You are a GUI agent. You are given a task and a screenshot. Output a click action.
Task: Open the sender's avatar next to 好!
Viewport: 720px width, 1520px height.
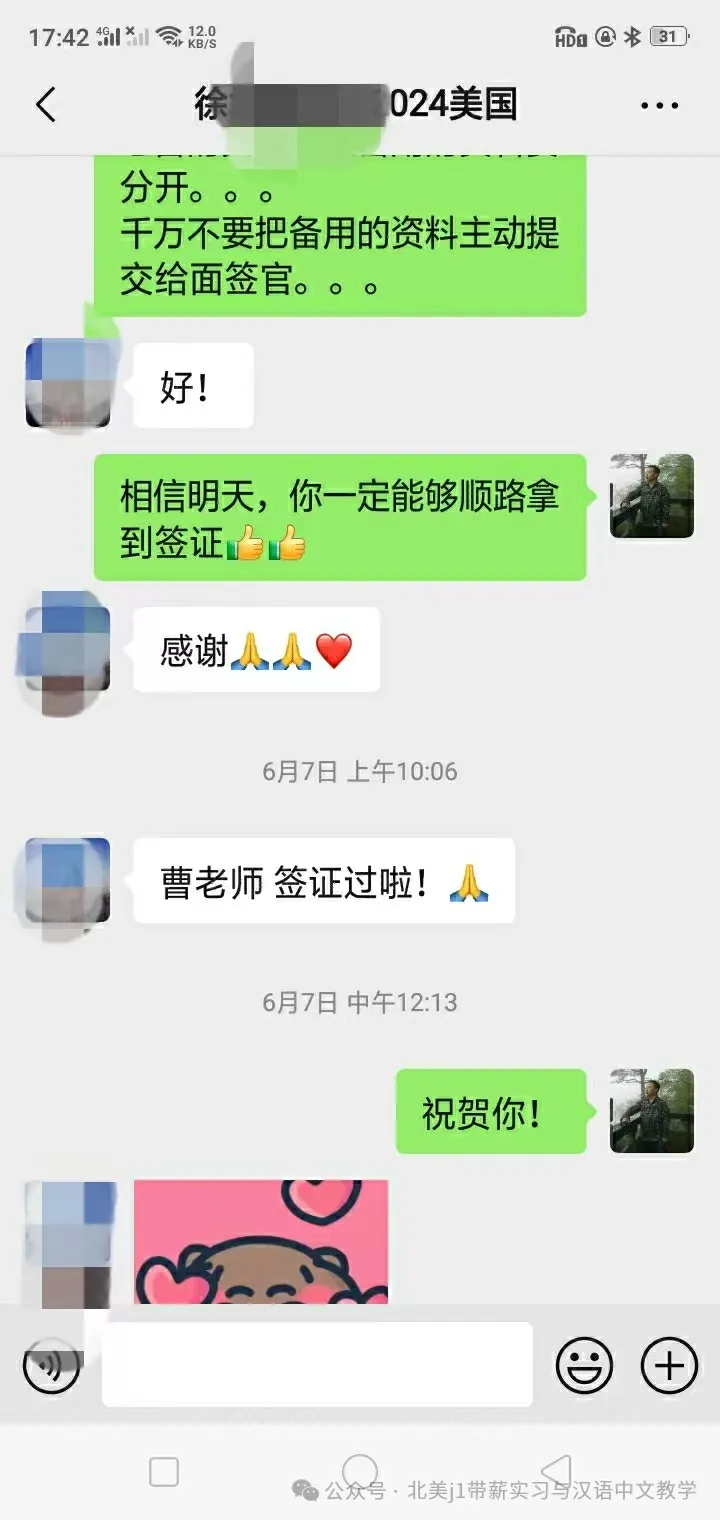[68, 385]
